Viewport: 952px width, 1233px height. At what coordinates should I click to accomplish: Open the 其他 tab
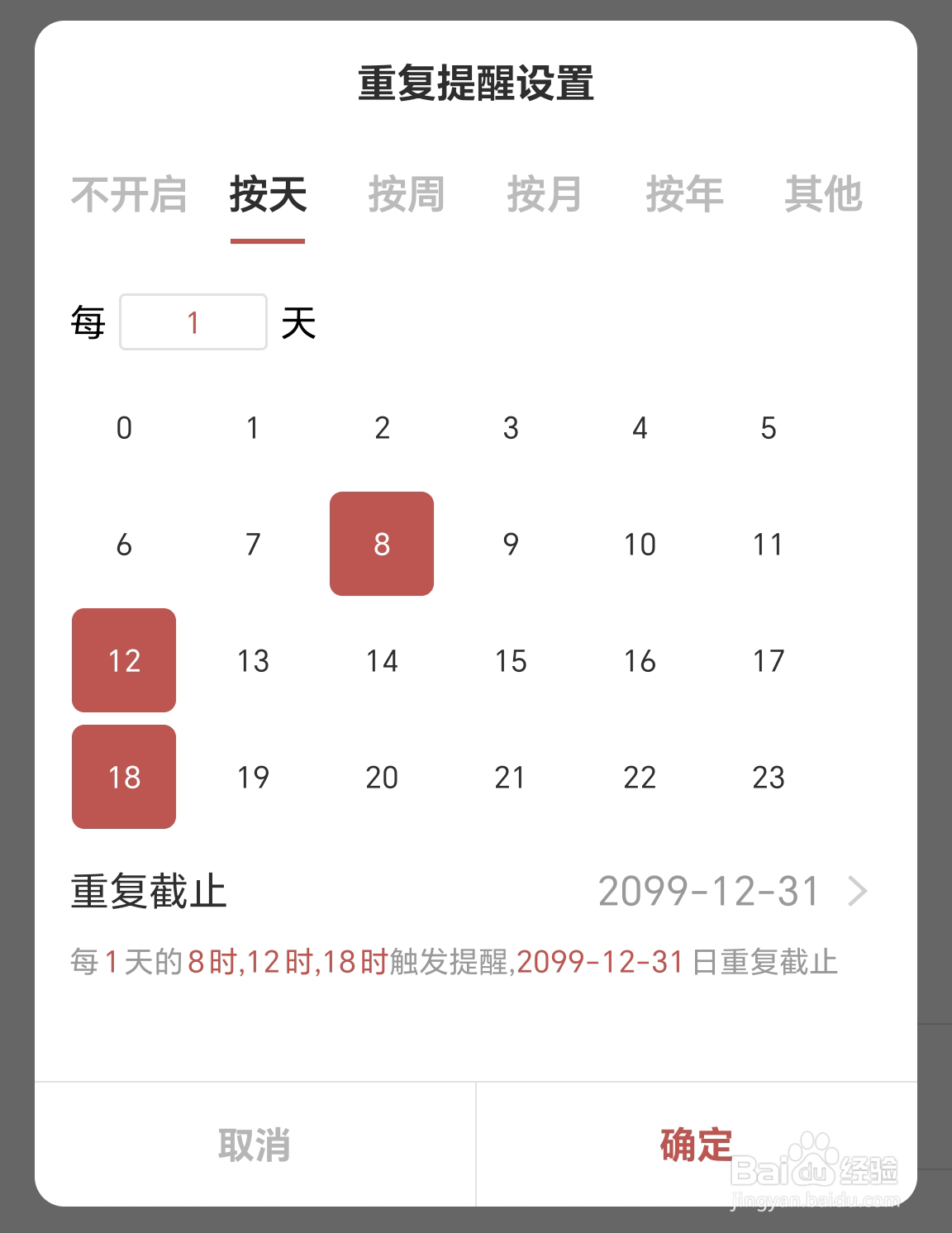pyautogui.click(x=826, y=196)
